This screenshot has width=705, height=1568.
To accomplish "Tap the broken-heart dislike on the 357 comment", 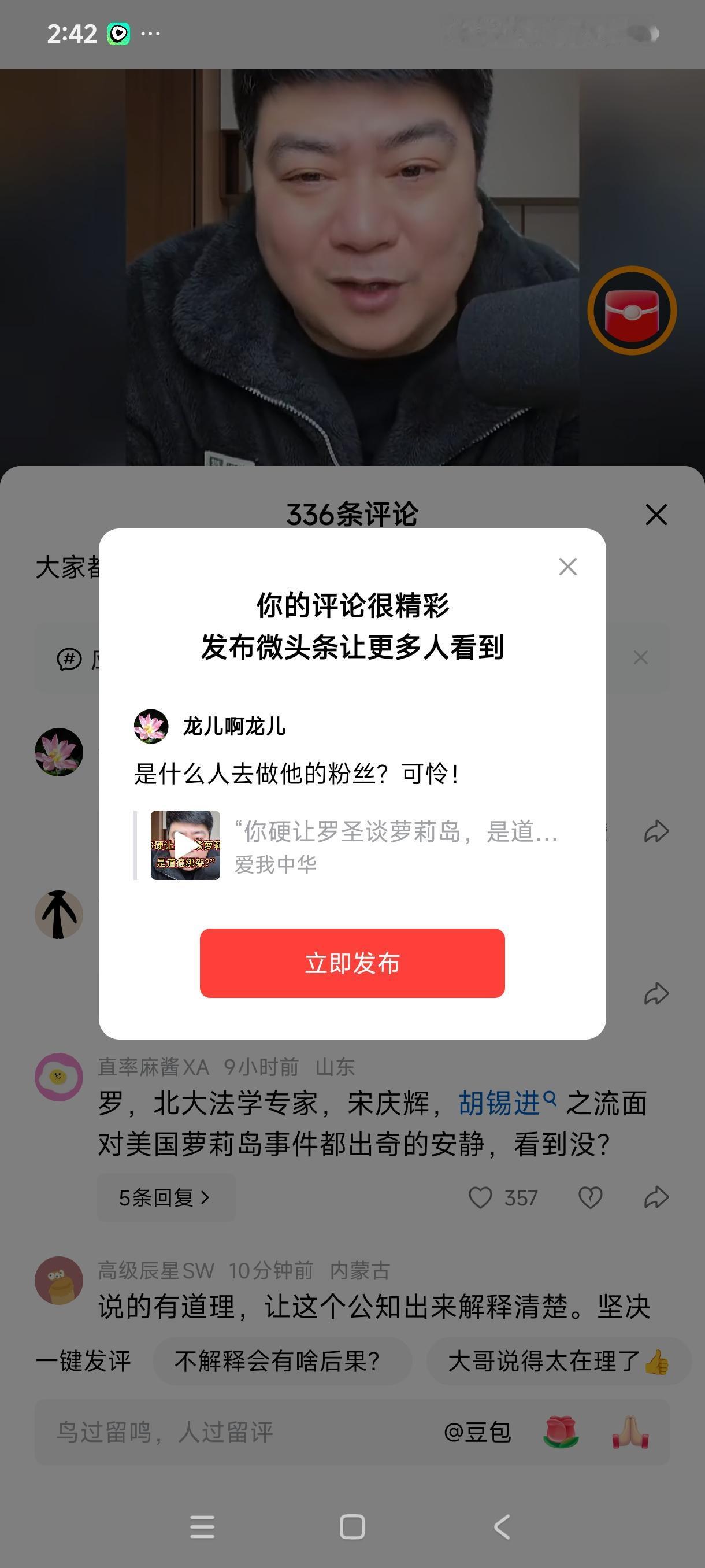I will [589, 1197].
